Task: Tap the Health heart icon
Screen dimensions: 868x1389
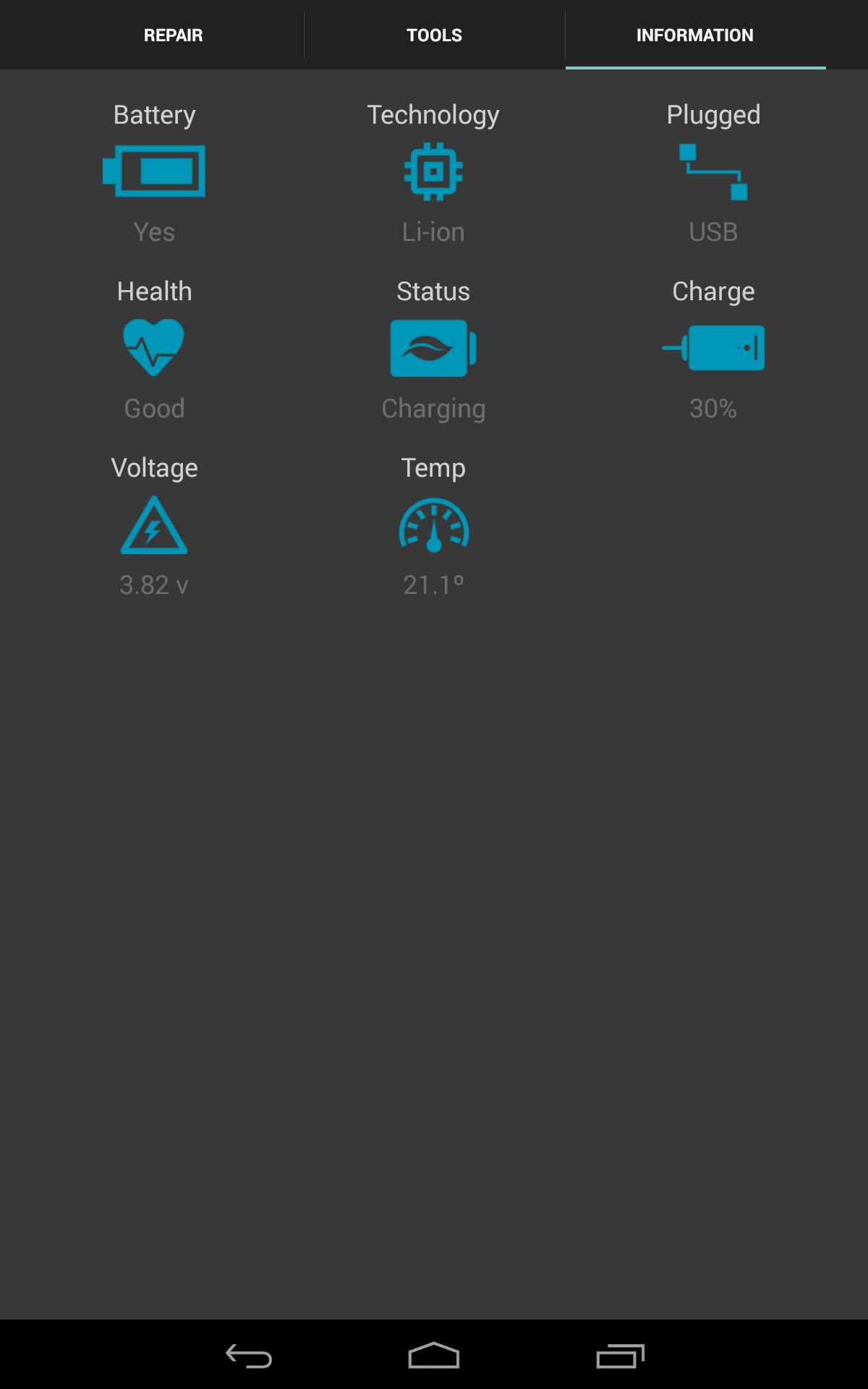Action: tap(154, 347)
